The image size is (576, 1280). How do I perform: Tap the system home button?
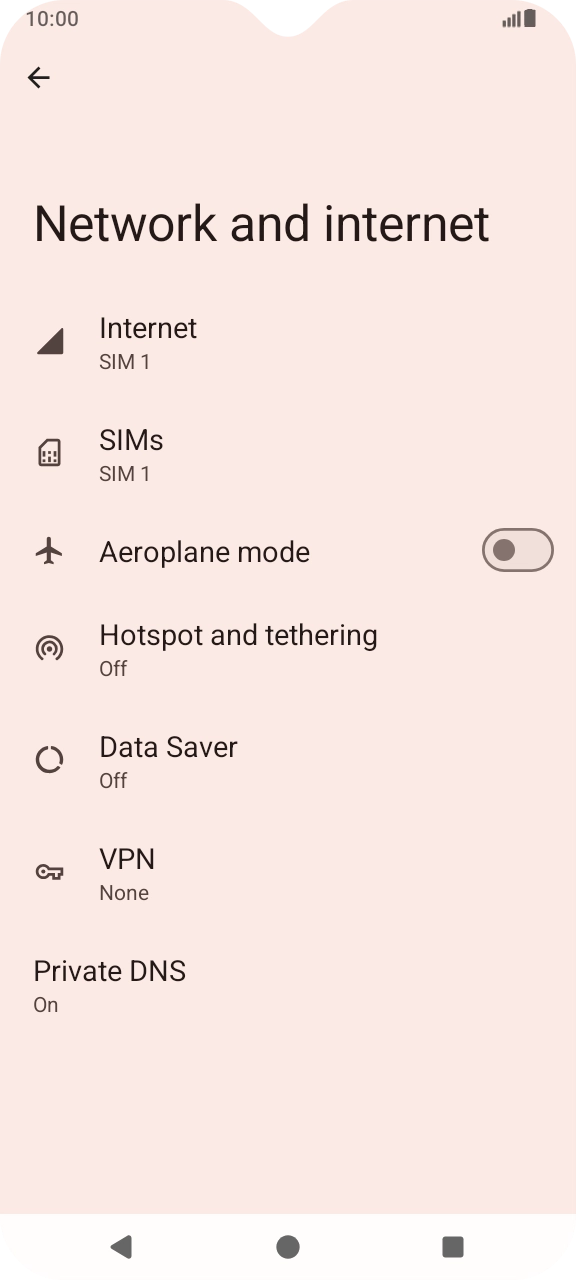point(288,1246)
